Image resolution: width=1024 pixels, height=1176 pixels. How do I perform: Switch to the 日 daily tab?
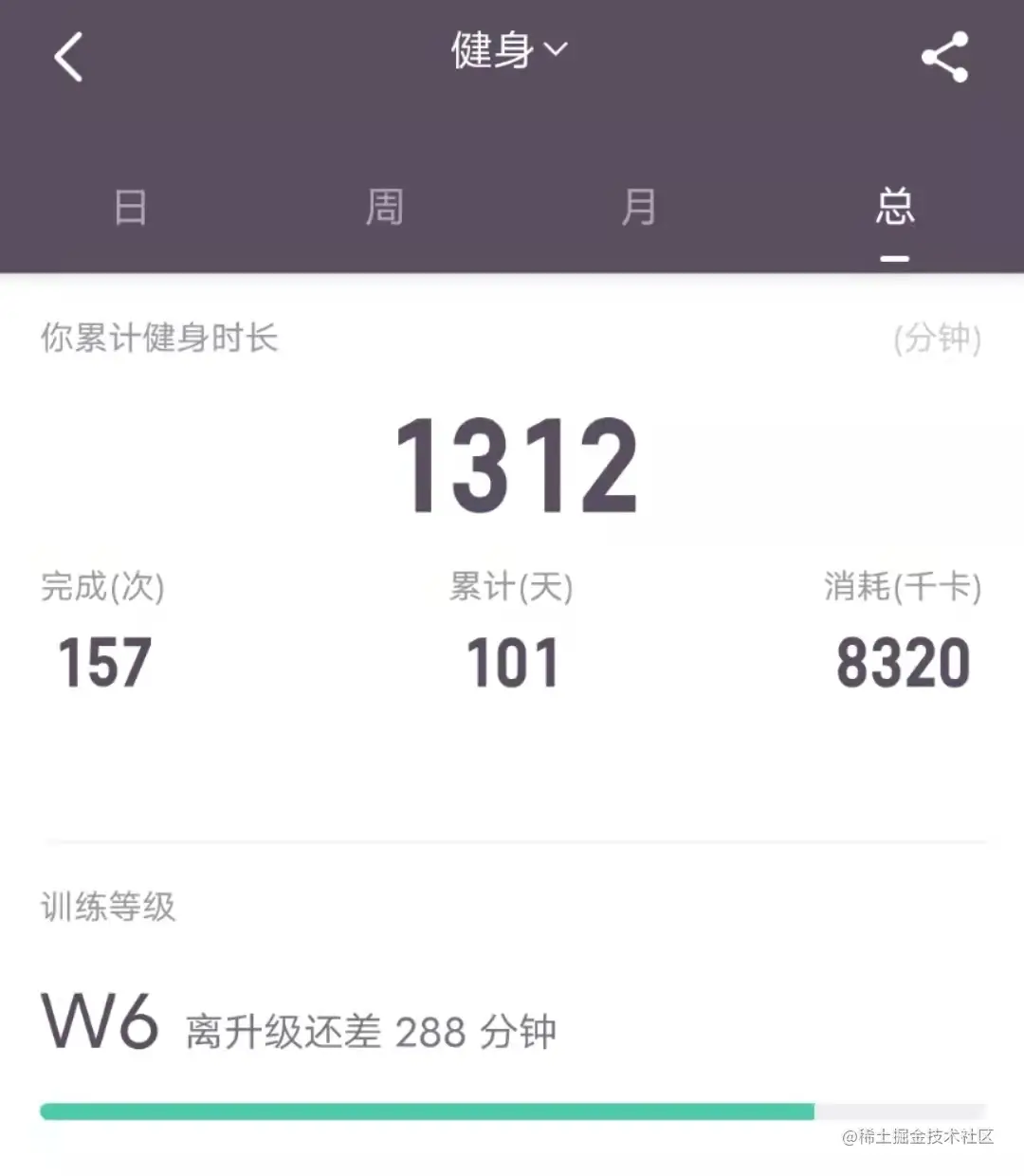130,207
